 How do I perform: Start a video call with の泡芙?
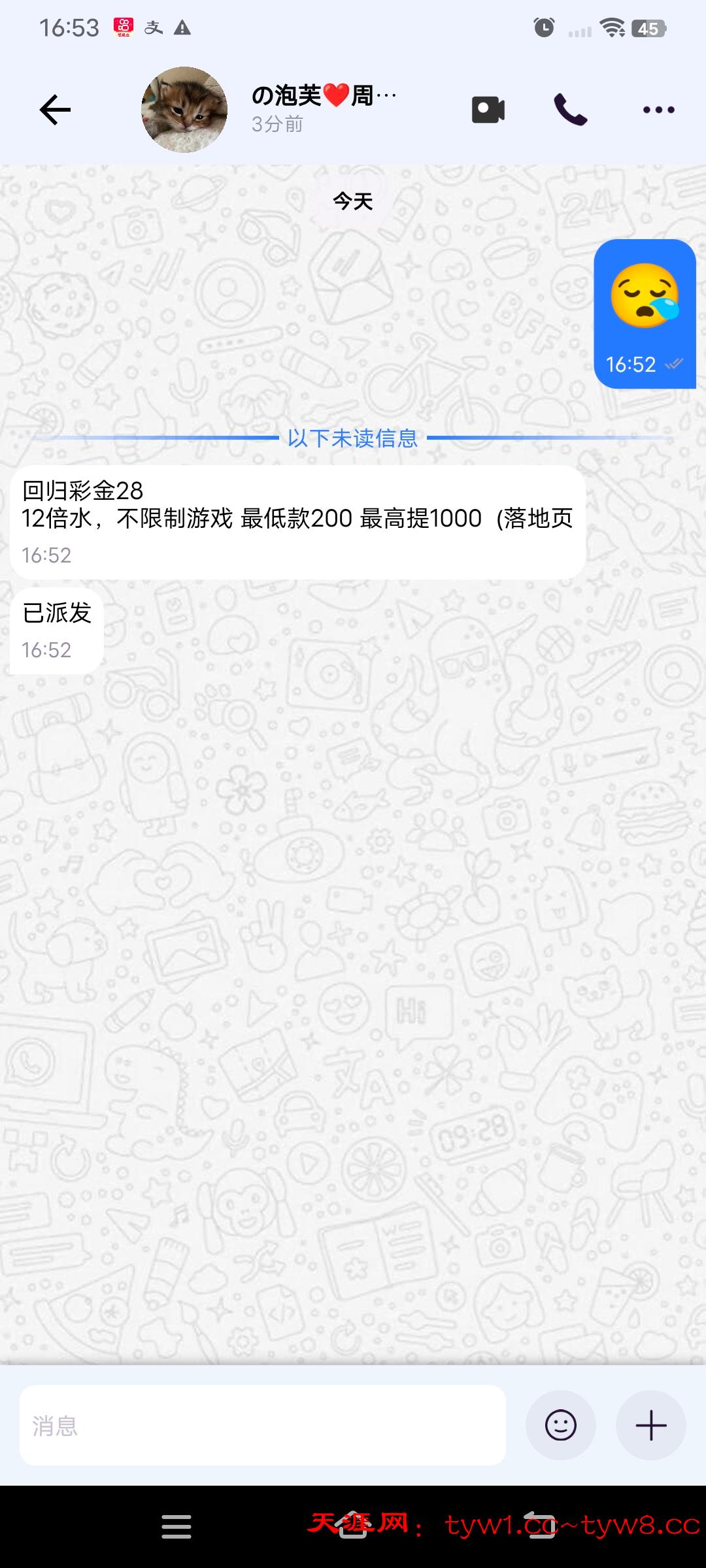[488, 108]
